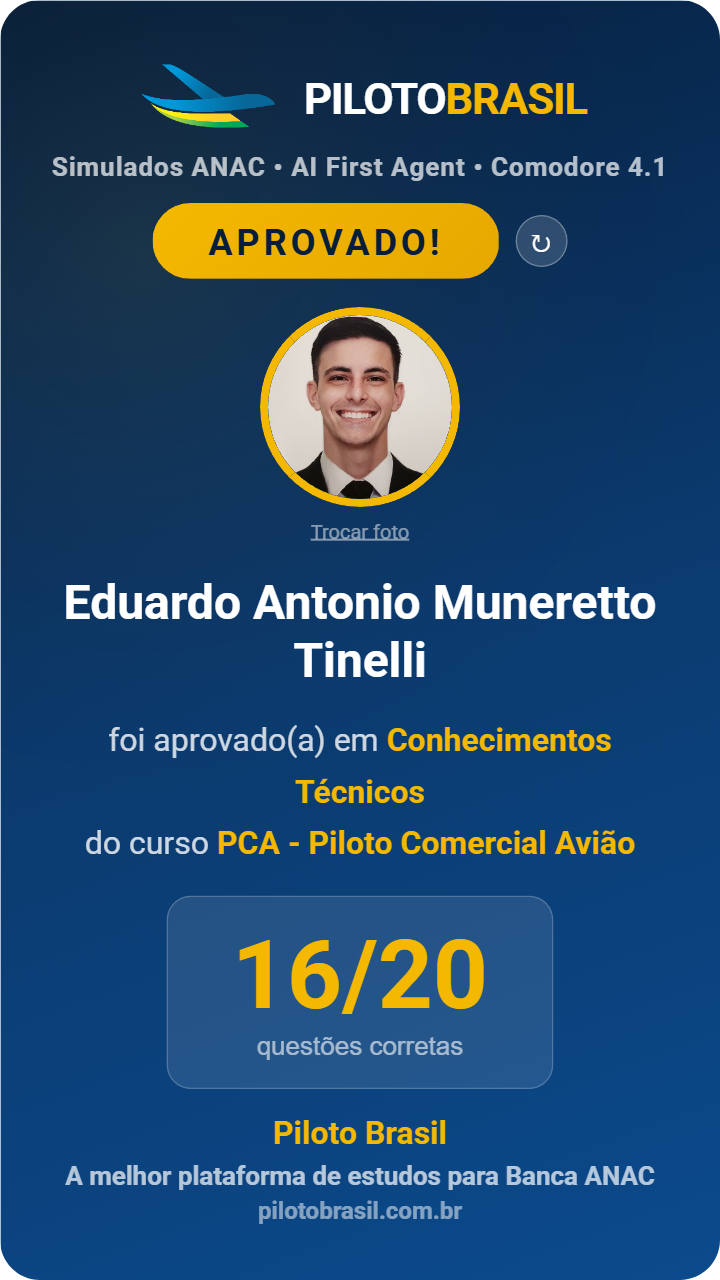The image size is (720, 1280).
Task: Select PCA - Piloto Comercial Avião course text
Action: point(425,843)
